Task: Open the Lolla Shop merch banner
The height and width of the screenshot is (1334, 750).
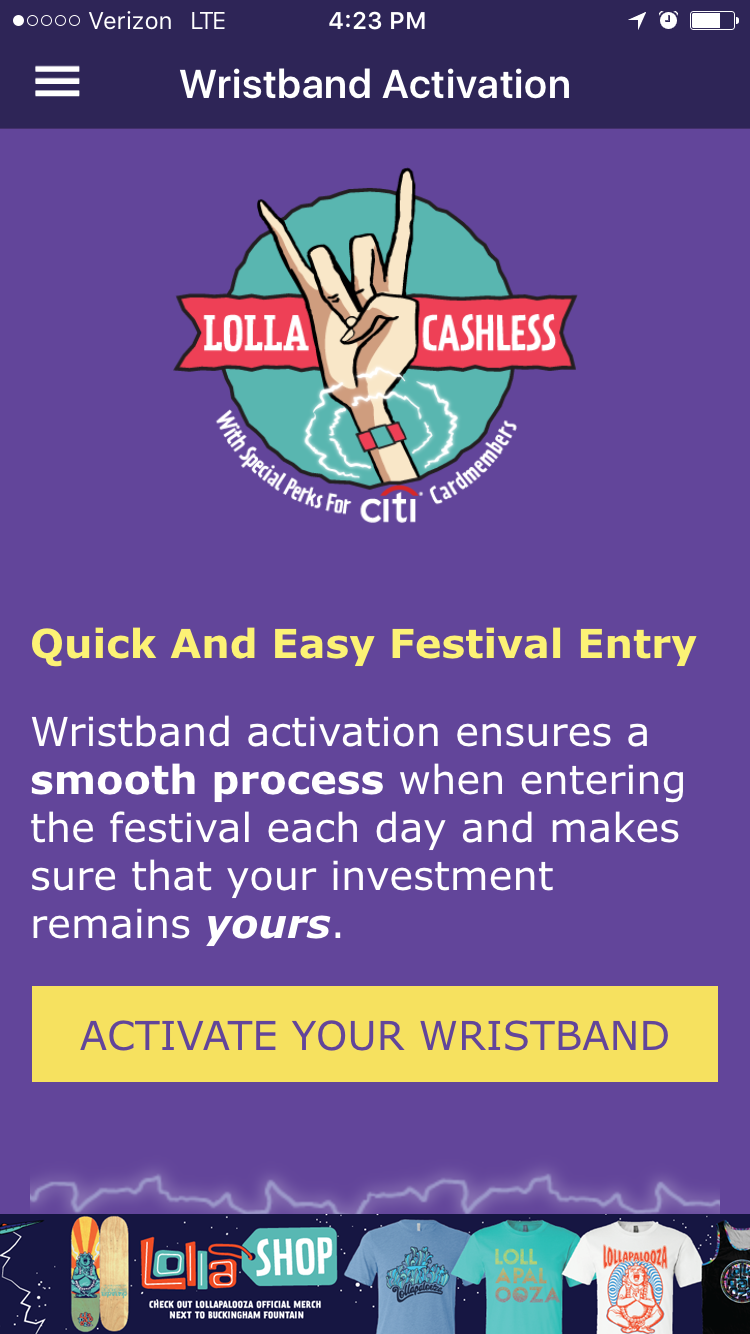Action: (375, 1274)
